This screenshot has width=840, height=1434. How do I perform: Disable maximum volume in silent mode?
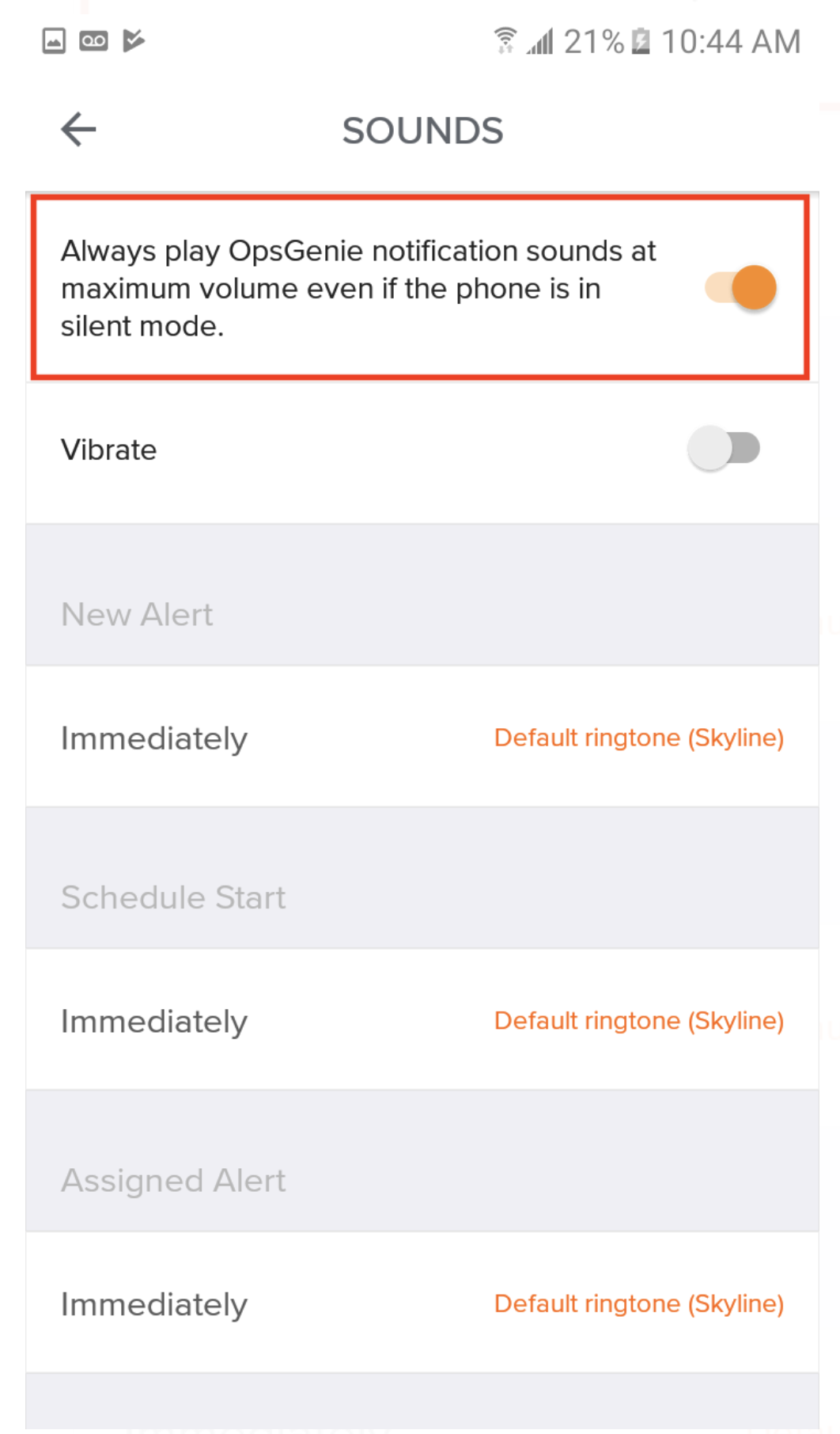coord(740,288)
